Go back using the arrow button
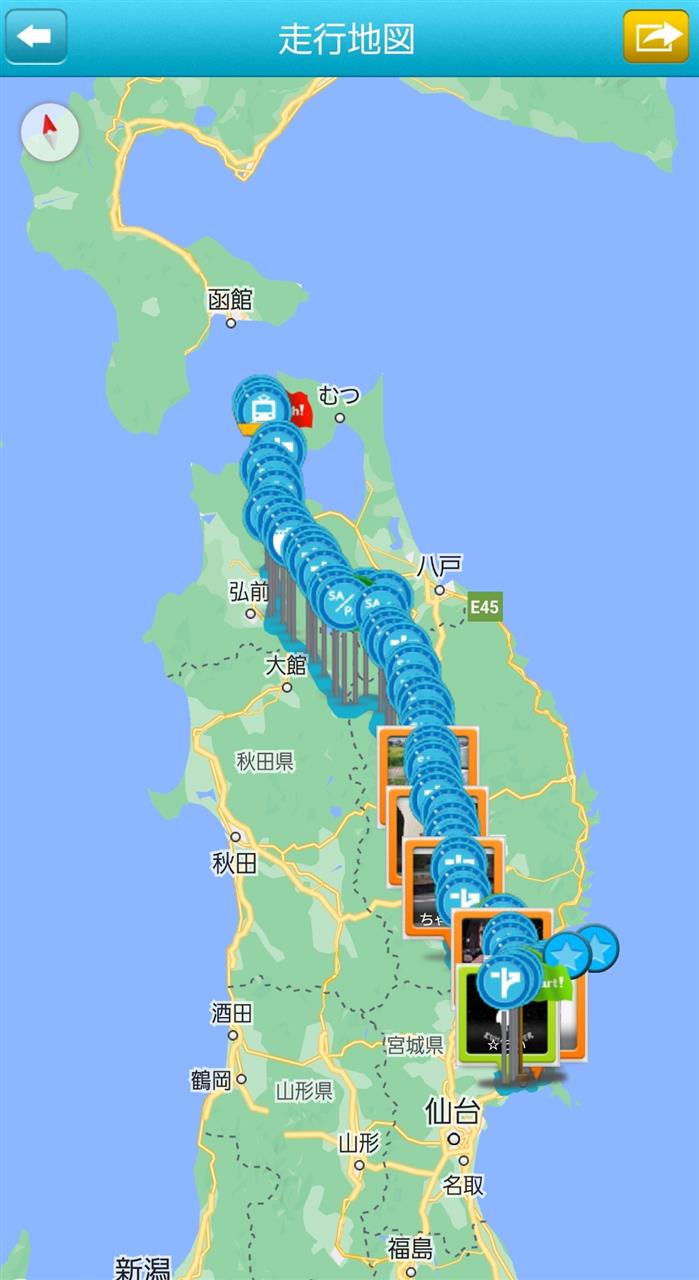Viewport: 699px width, 1280px height. (x=36, y=37)
